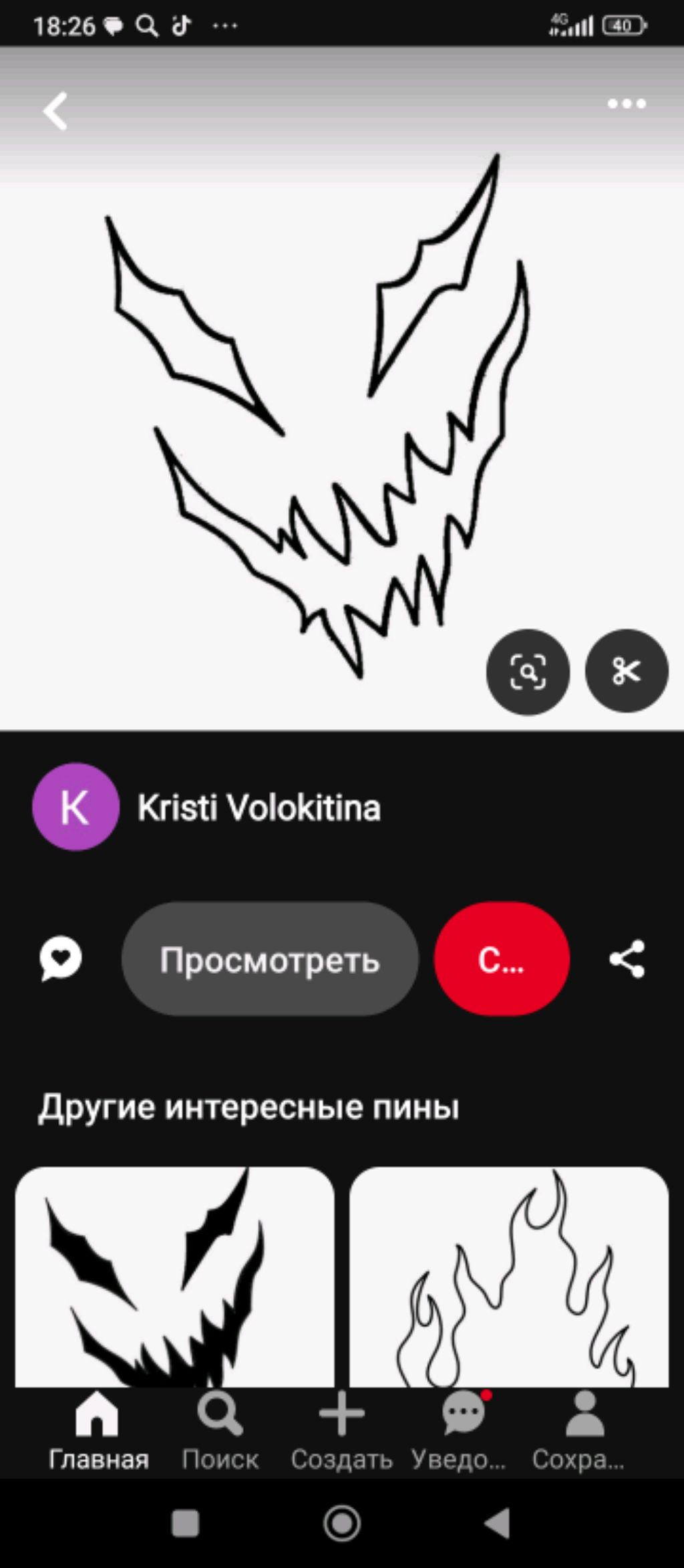Open the three-dot overflow menu
The width and height of the screenshot is (684, 1568).
(627, 104)
